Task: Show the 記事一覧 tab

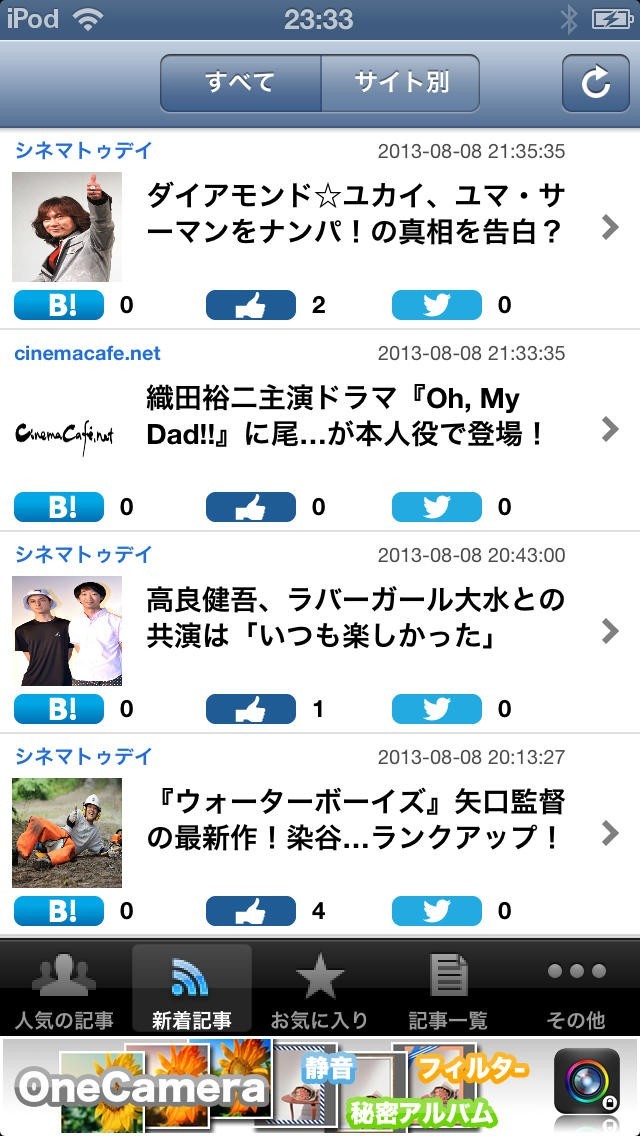Action: [x=448, y=990]
